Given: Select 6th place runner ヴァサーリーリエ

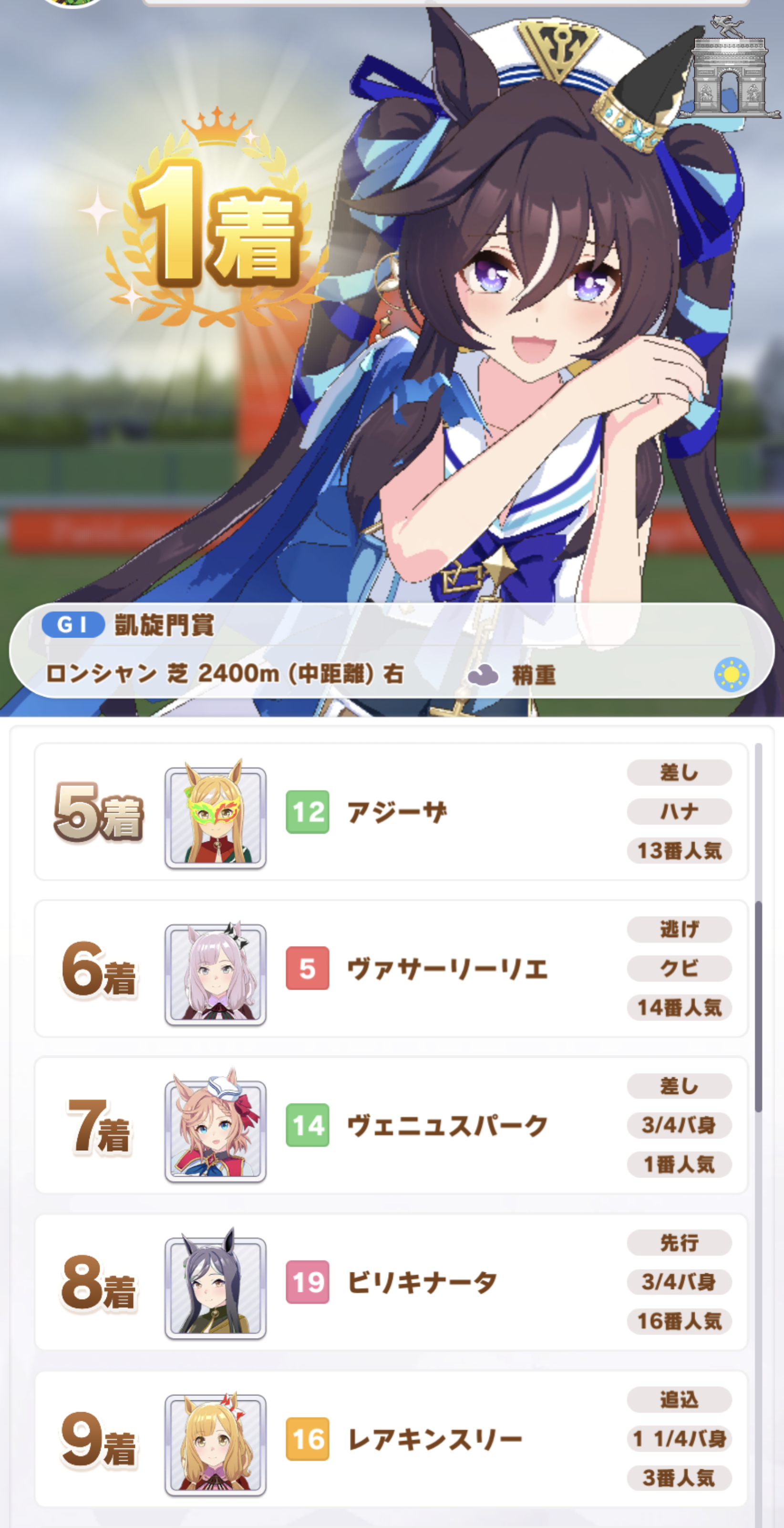Looking at the screenshot, I should pyautogui.click(x=392, y=968).
